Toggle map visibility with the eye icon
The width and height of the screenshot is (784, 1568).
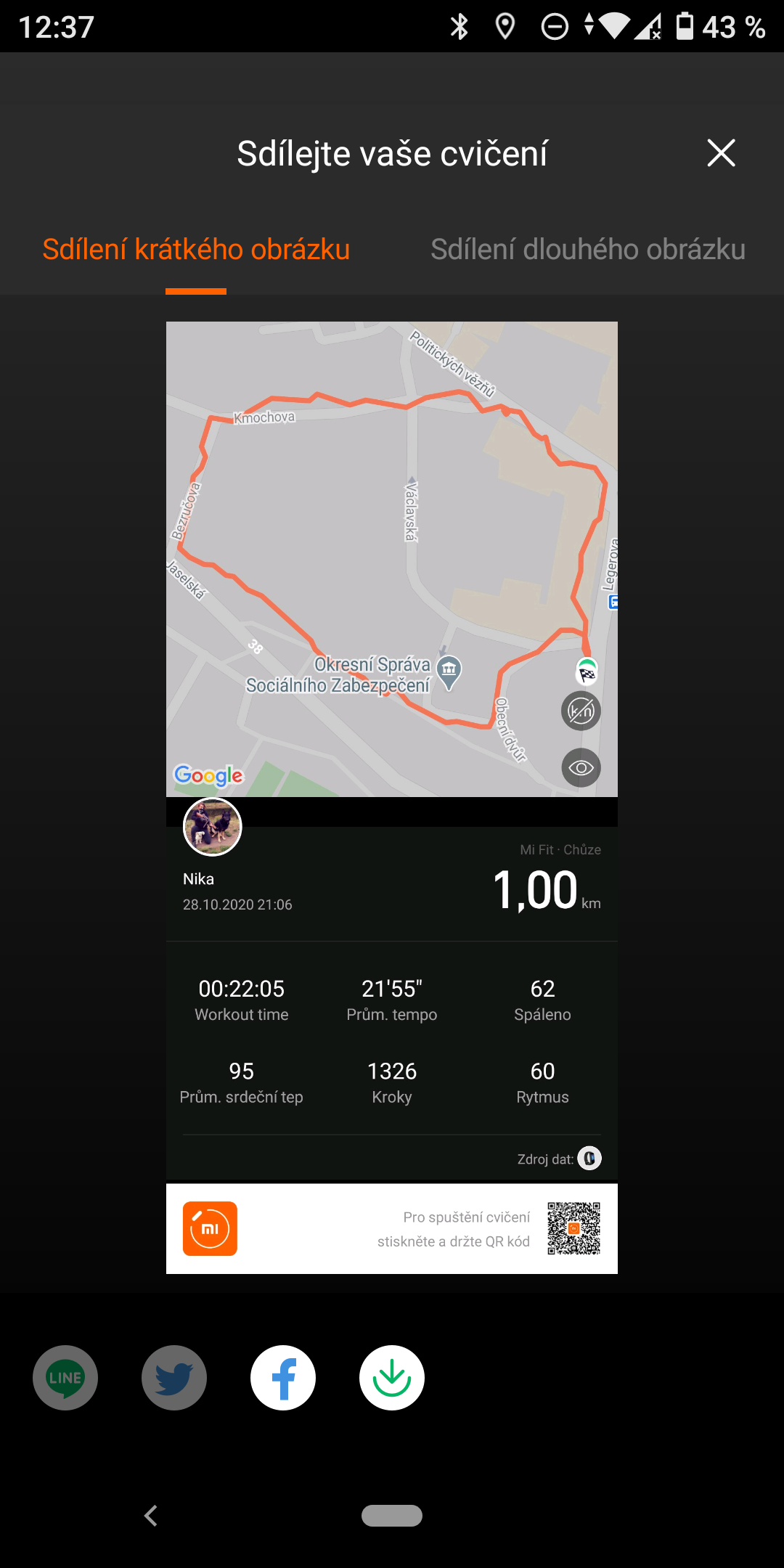[581, 768]
